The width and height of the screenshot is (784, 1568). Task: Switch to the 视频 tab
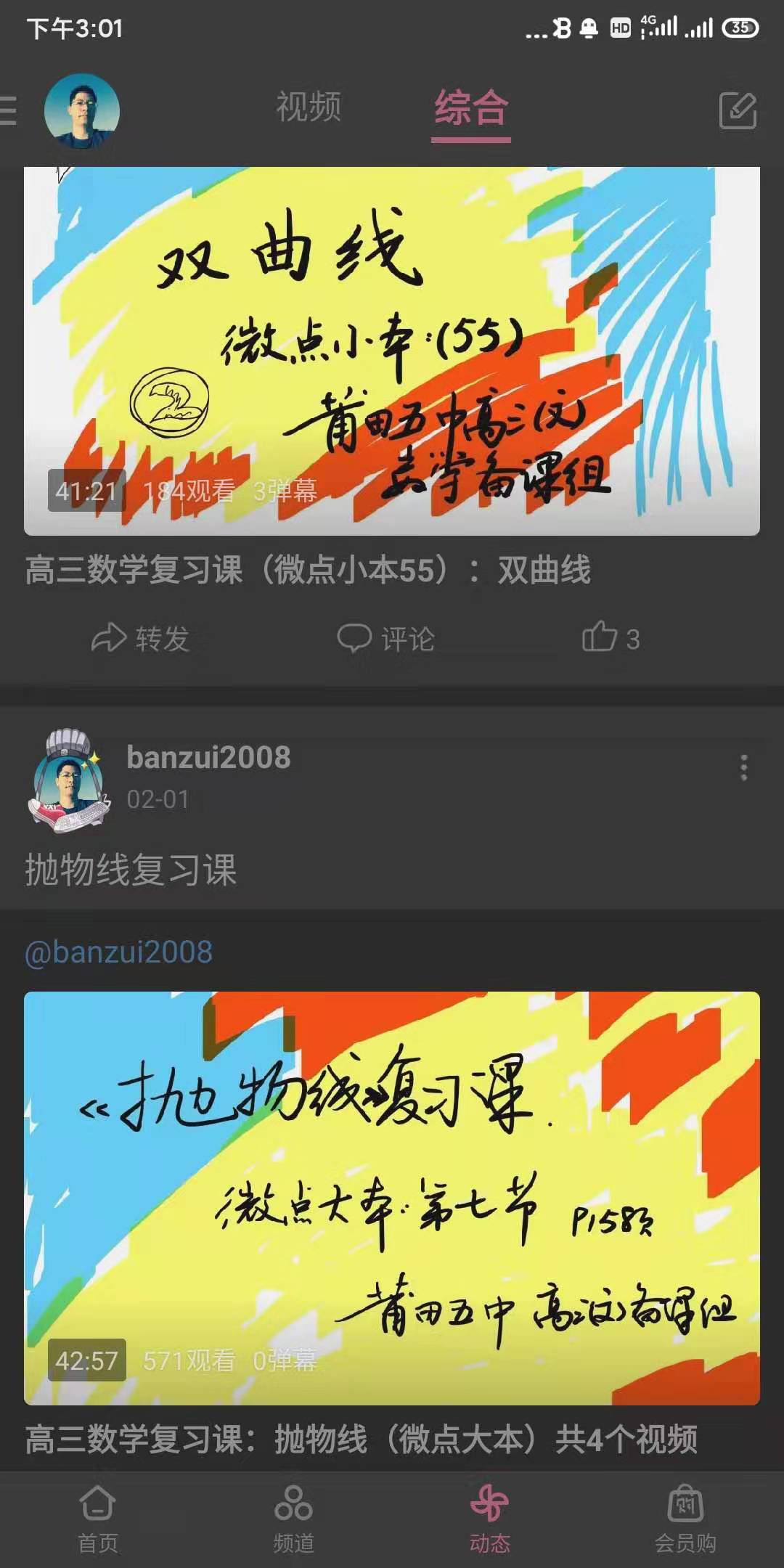[x=309, y=107]
